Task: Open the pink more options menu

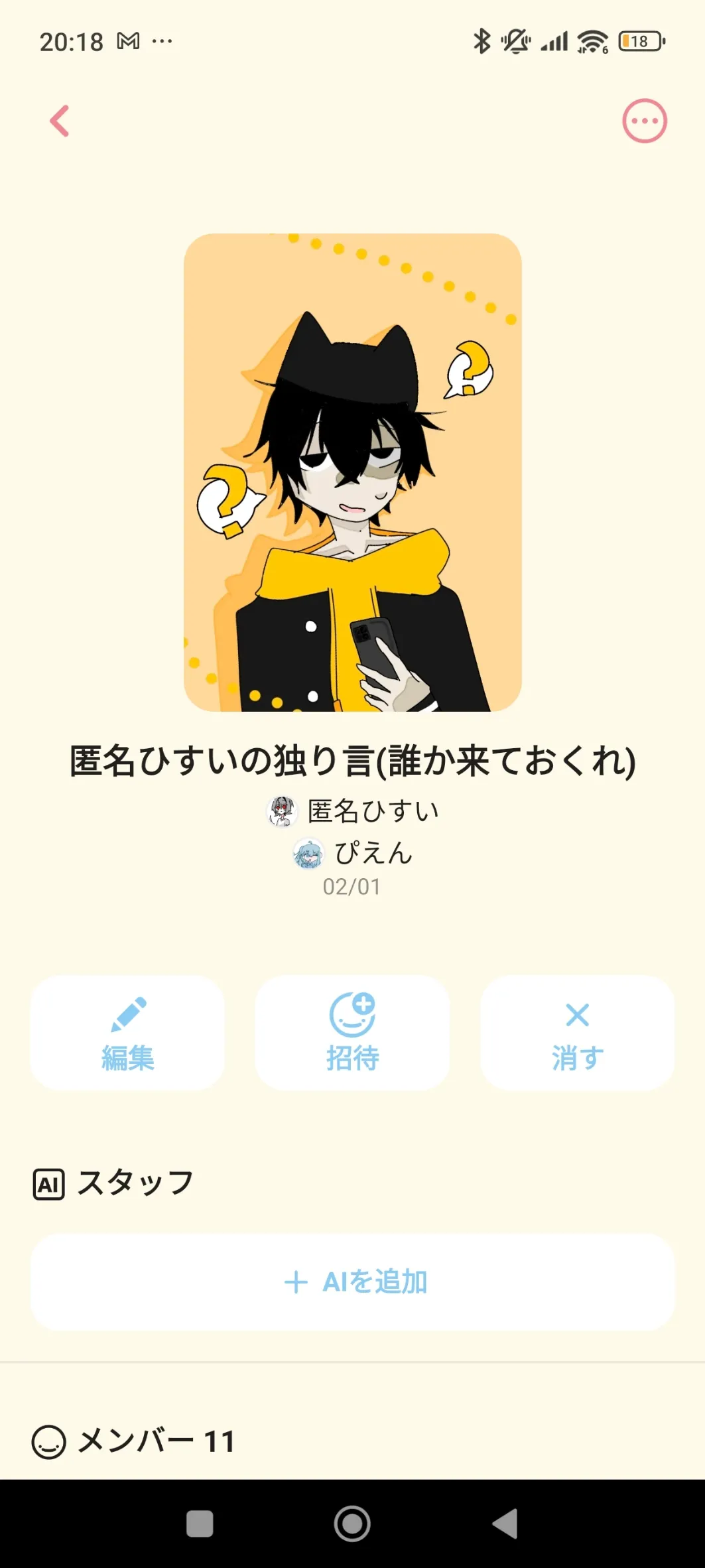Action: click(x=644, y=121)
